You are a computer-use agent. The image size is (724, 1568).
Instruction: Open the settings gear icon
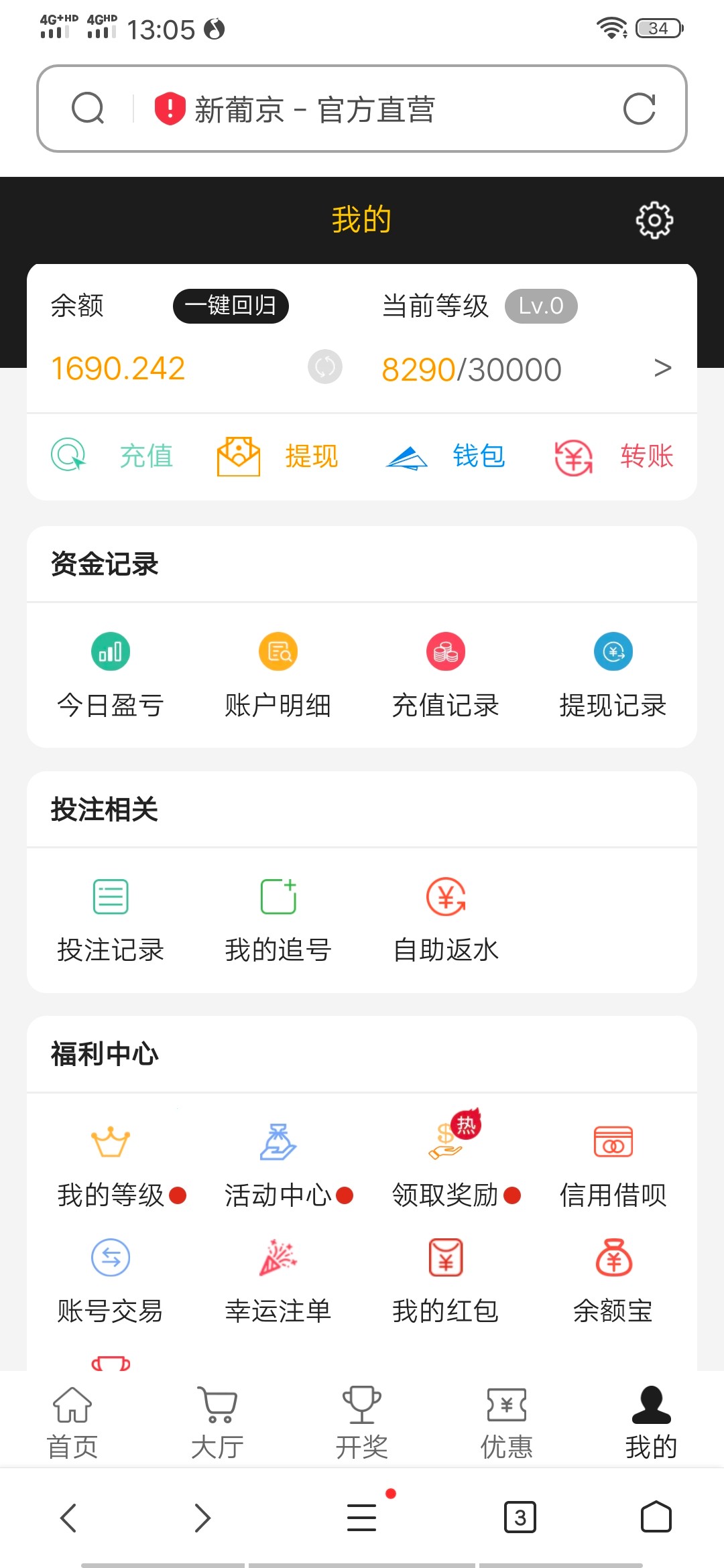[654, 220]
